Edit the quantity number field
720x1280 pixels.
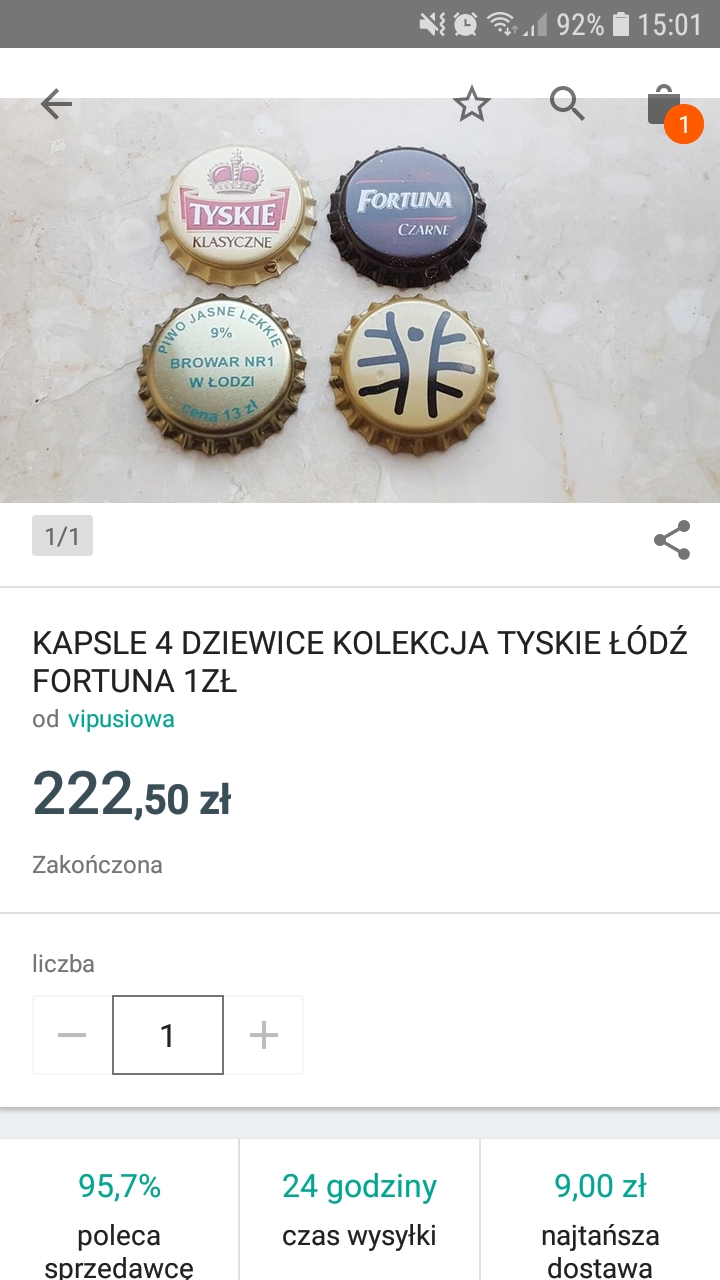168,1035
